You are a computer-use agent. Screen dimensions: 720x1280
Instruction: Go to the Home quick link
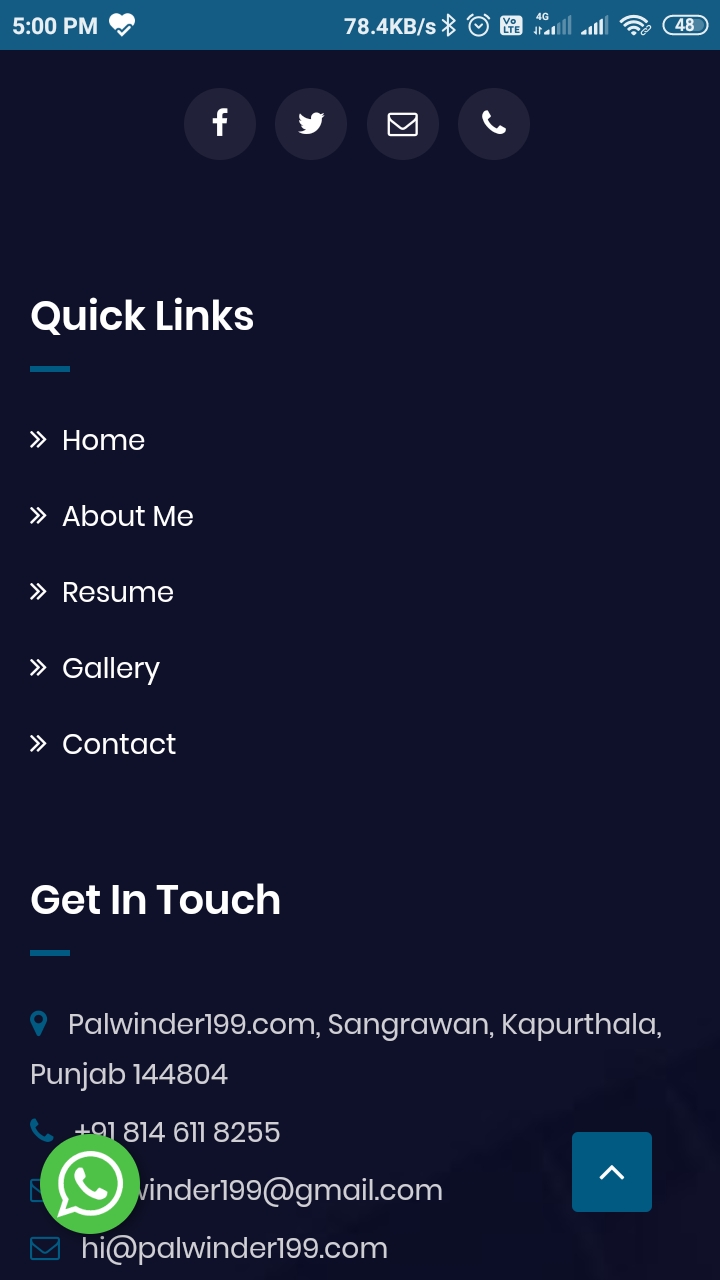(x=103, y=440)
